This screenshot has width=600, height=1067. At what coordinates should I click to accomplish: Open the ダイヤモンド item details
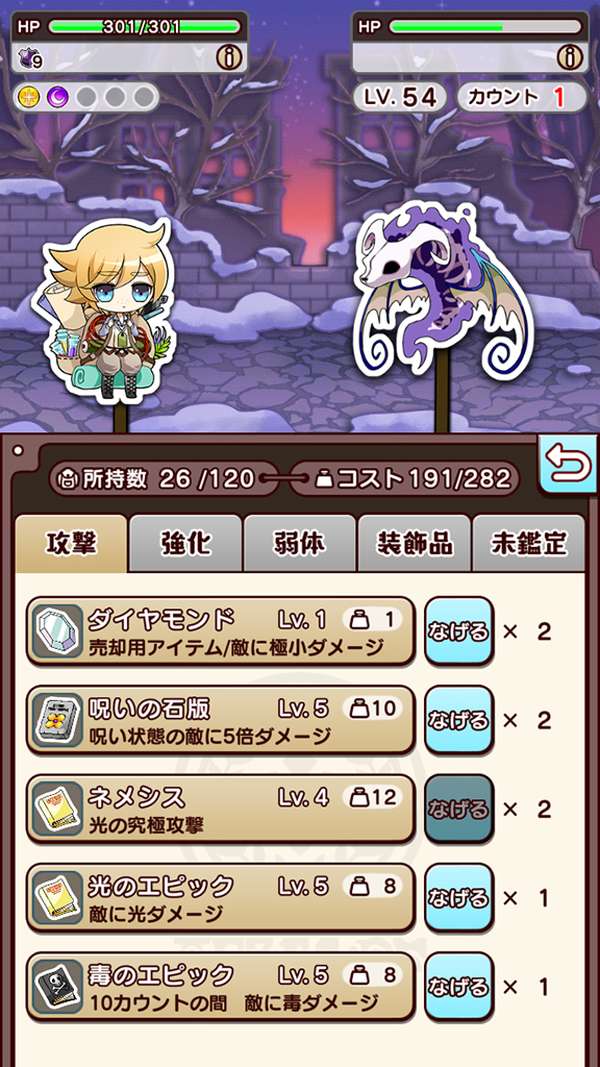(x=220, y=632)
